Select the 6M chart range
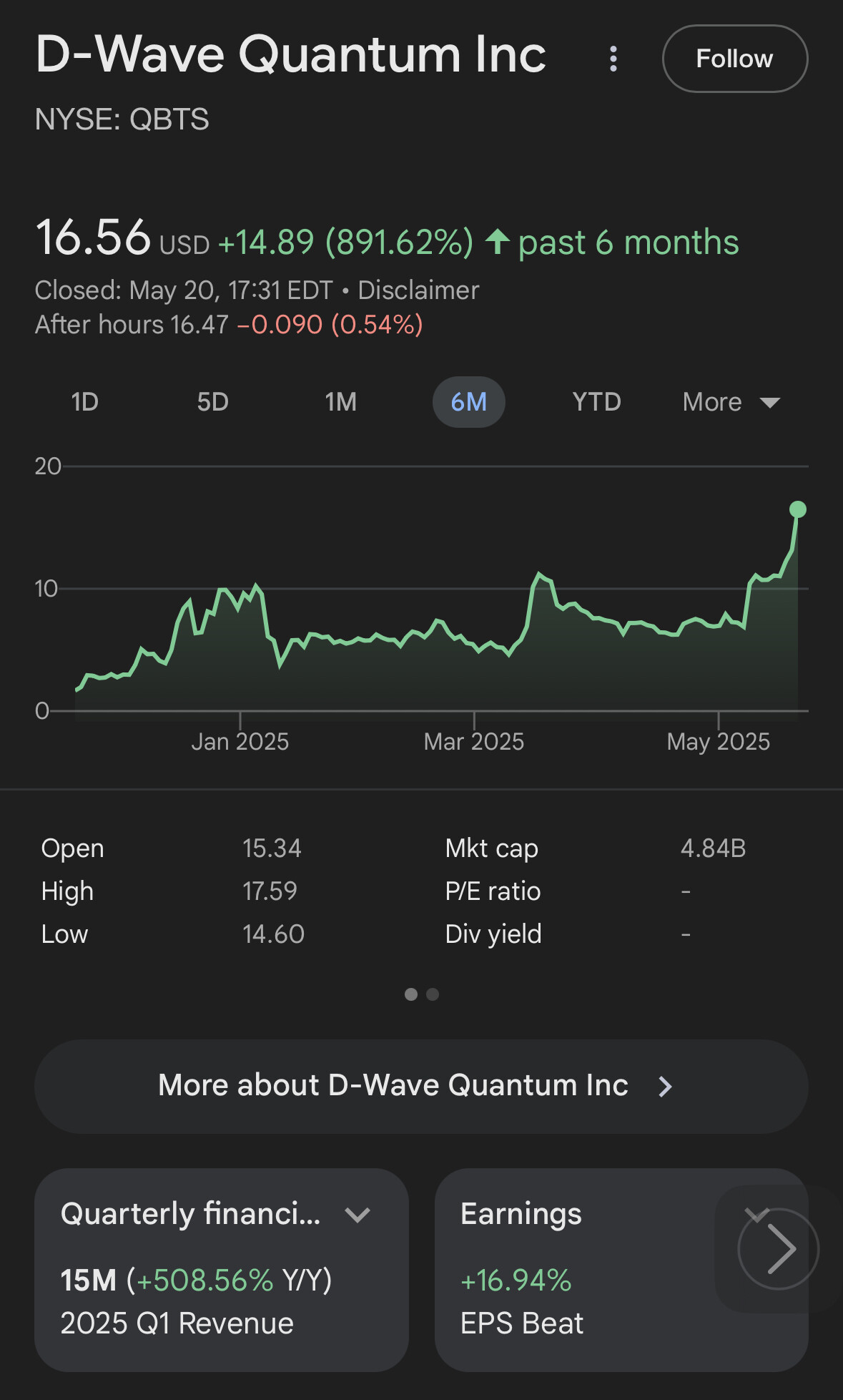 pos(468,402)
